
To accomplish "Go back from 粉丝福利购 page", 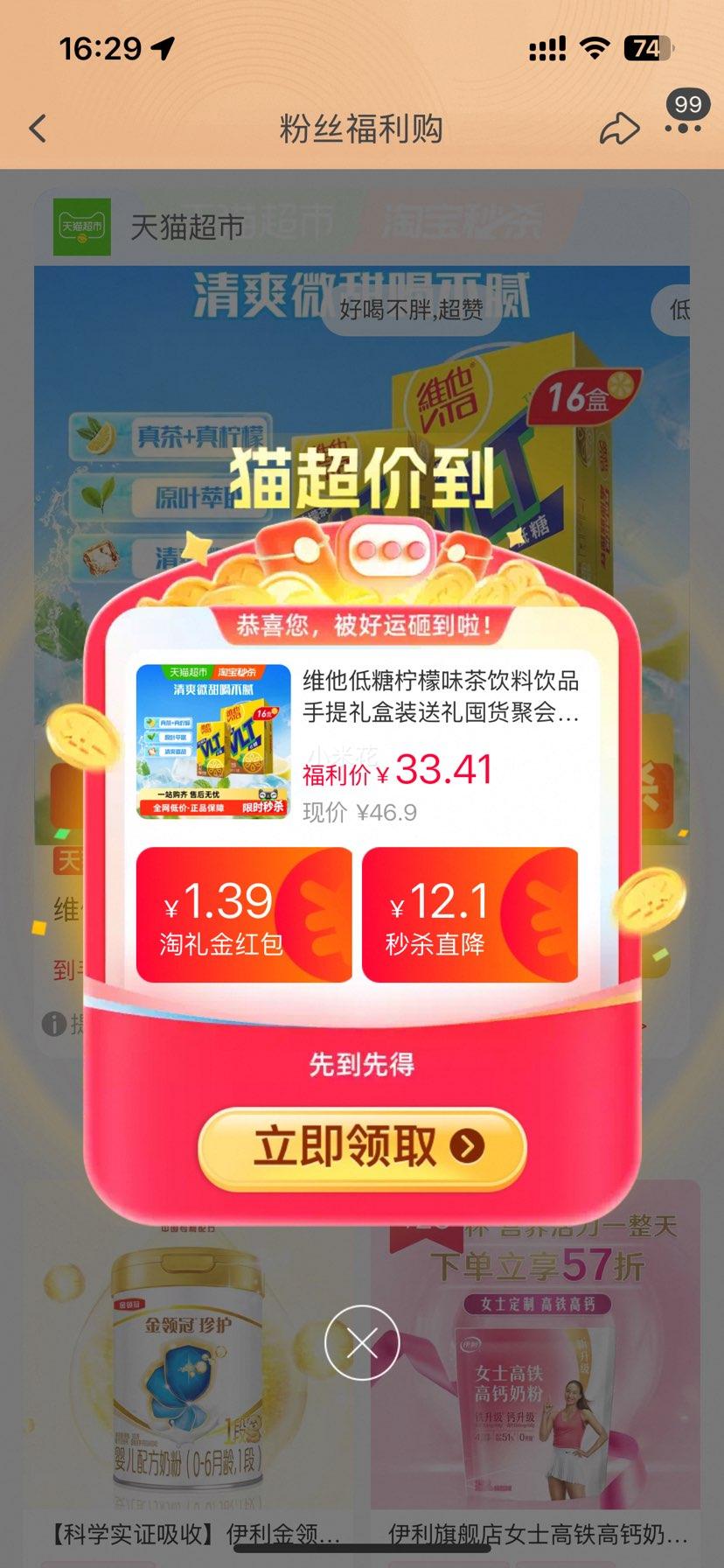I will coord(38,129).
